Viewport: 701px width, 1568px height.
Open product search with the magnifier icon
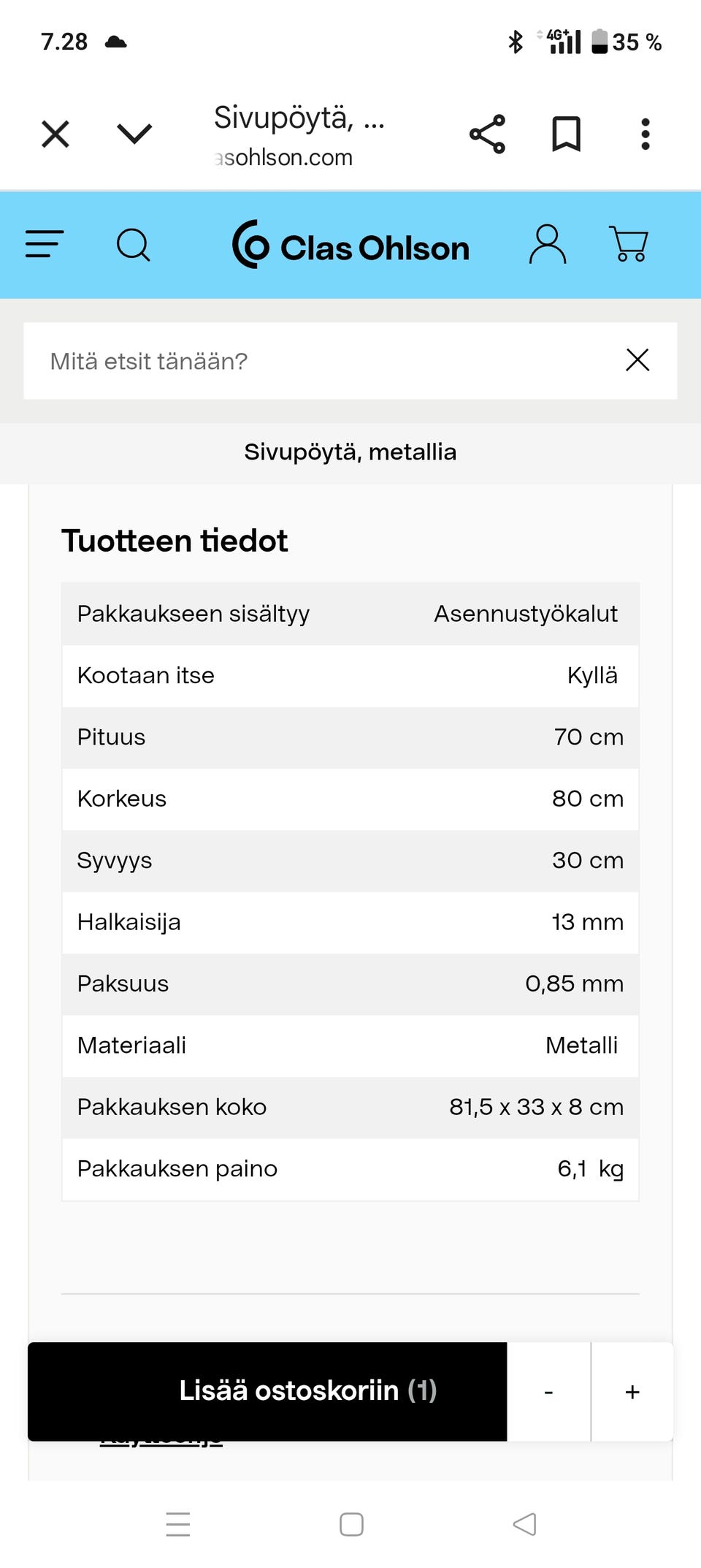point(134,245)
